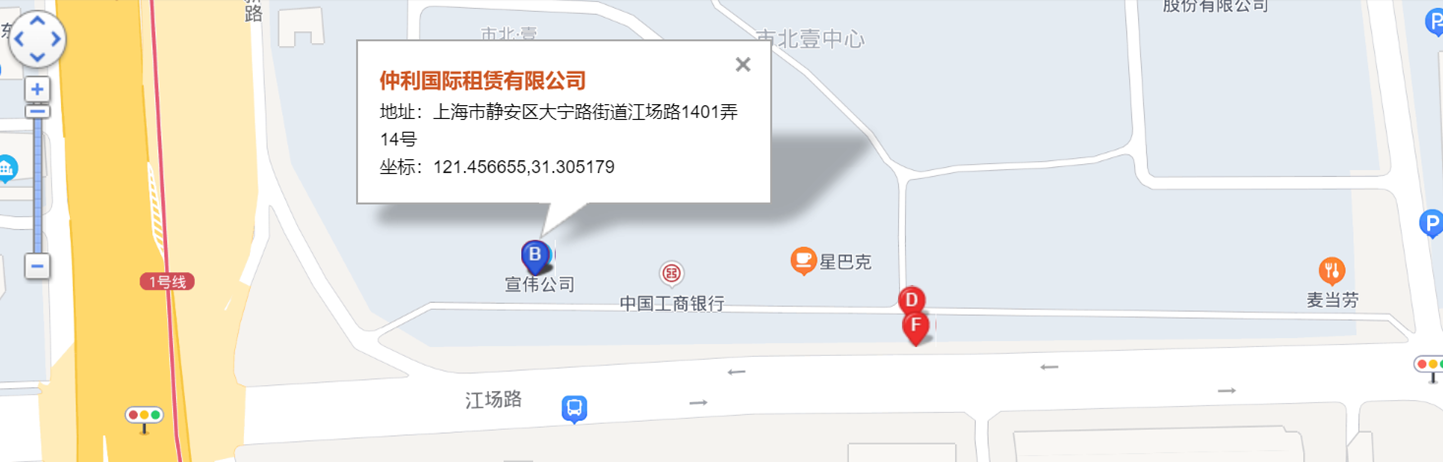
Task: Zoom out with the minus button
Action: pyautogui.click(x=37, y=267)
